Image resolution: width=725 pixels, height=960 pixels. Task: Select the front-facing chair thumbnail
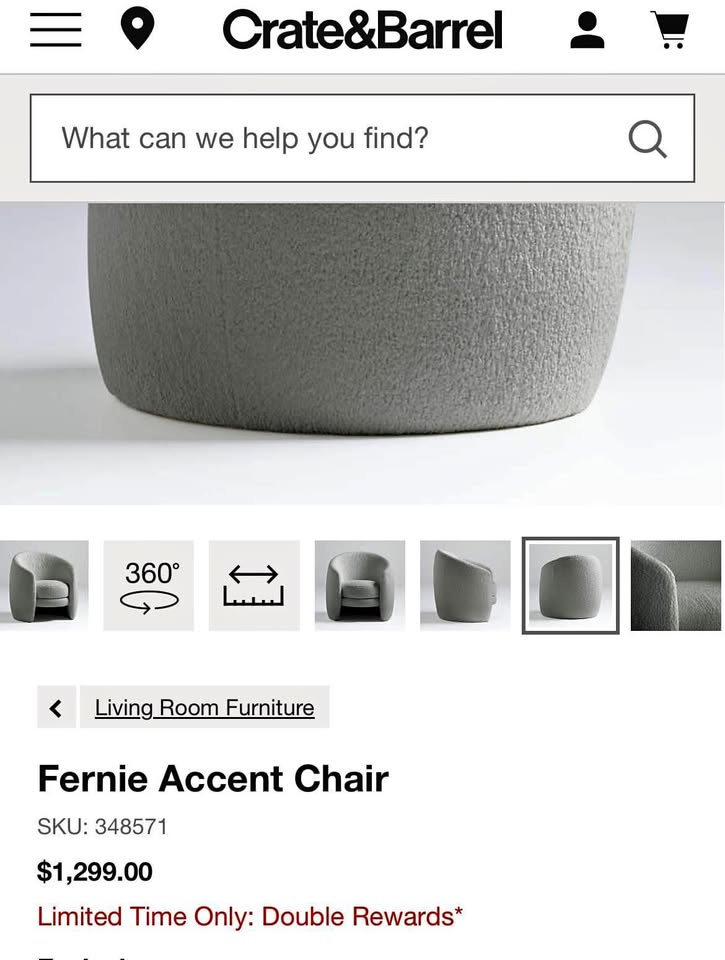click(360, 586)
